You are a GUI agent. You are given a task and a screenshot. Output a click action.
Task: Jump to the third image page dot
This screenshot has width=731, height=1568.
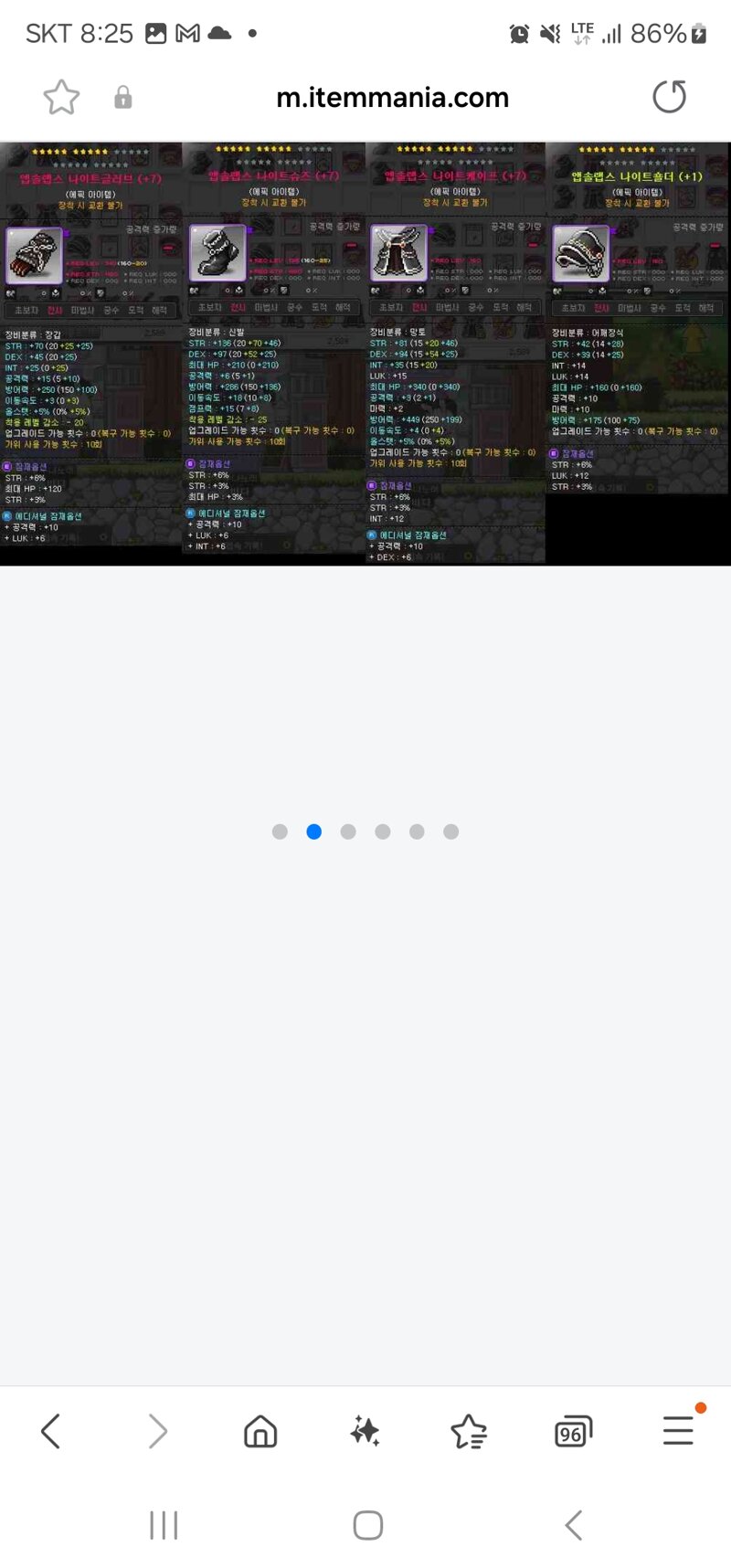tap(348, 832)
